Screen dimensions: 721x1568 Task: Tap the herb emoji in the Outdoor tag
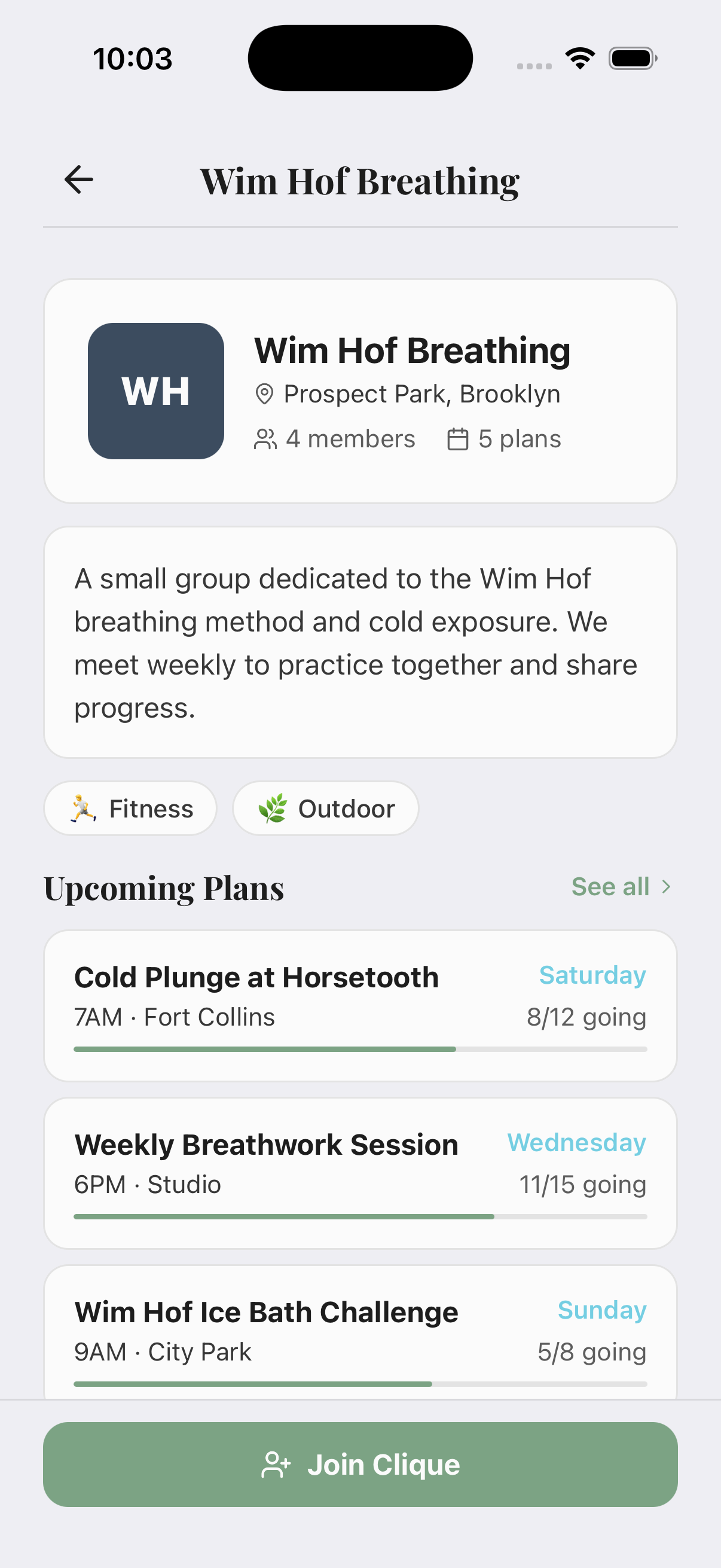(x=273, y=808)
